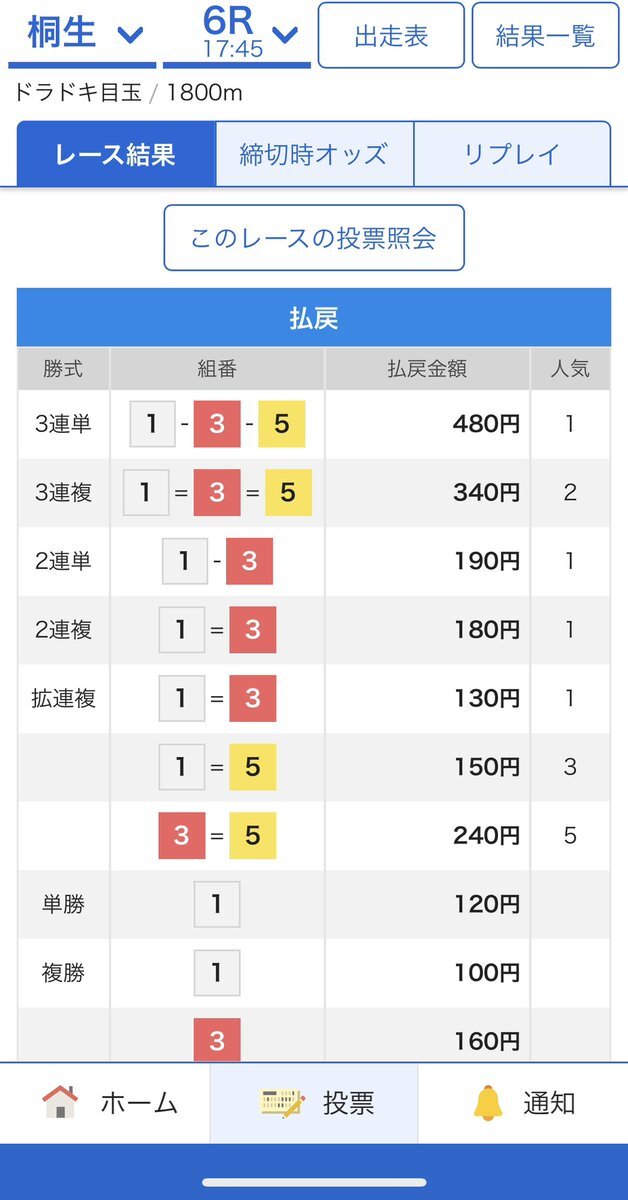This screenshot has height=1200, width=628.
Task: Switch to the 締切時オッズ tab
Action: [x=314, y=154]
